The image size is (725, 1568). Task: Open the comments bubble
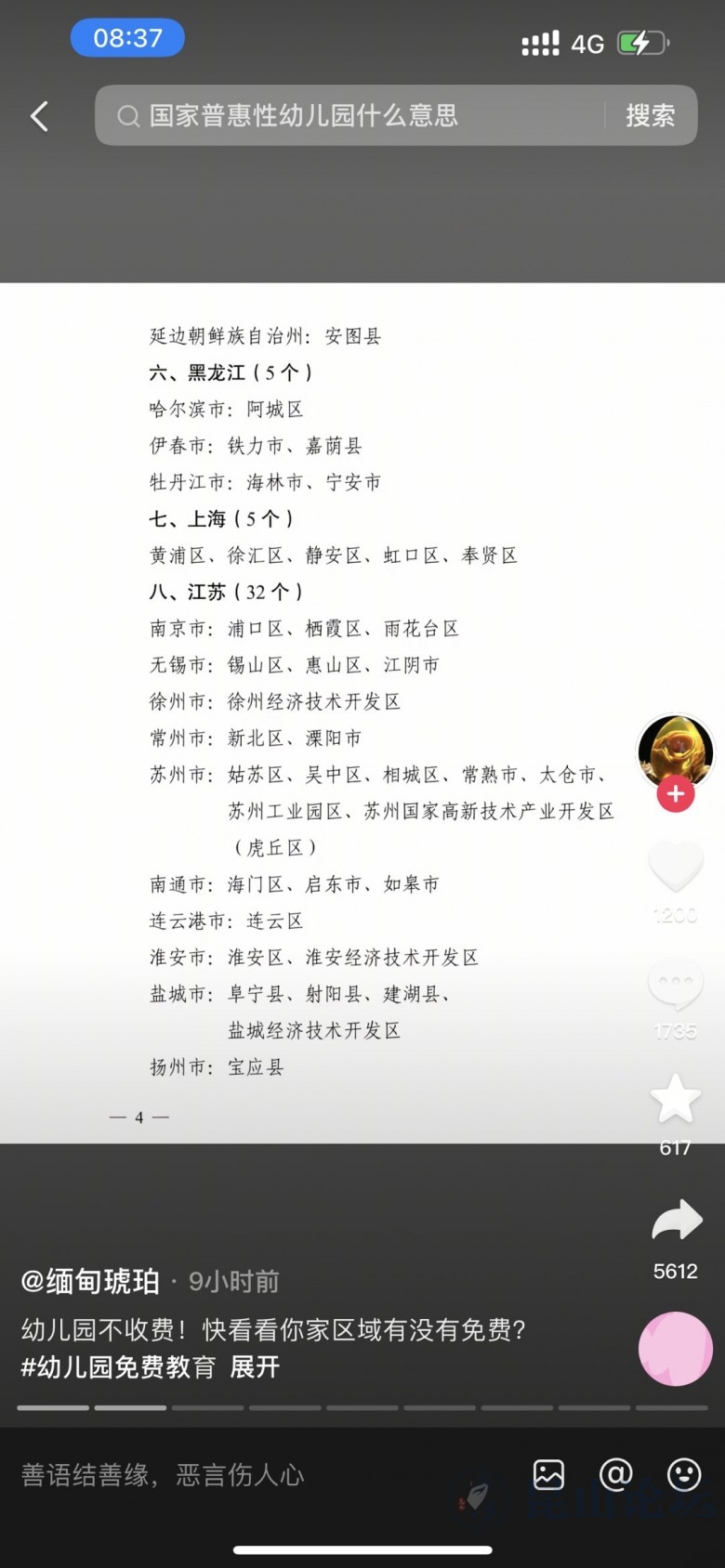point(676,985)
